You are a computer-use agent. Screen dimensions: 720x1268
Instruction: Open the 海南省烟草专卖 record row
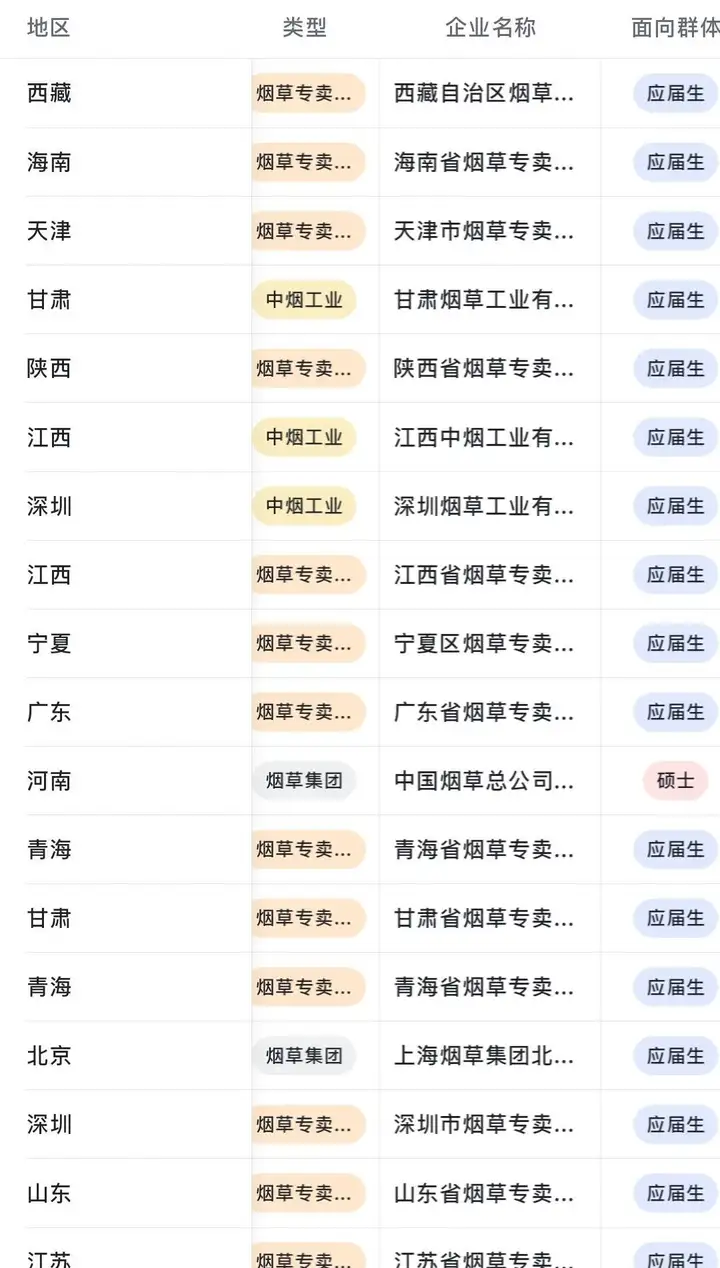[360, 162]
